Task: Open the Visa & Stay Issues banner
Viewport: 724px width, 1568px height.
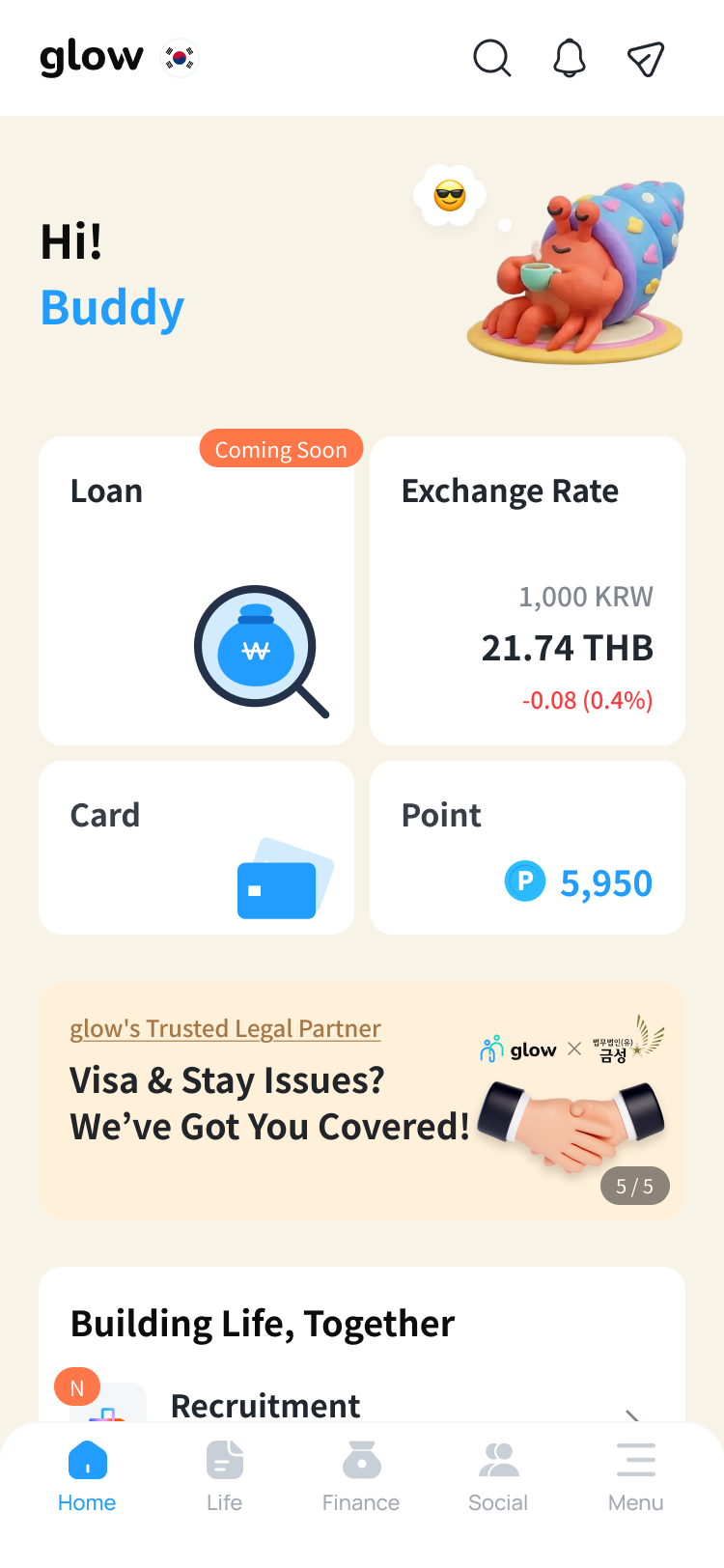Action: tap(361, 1101)
